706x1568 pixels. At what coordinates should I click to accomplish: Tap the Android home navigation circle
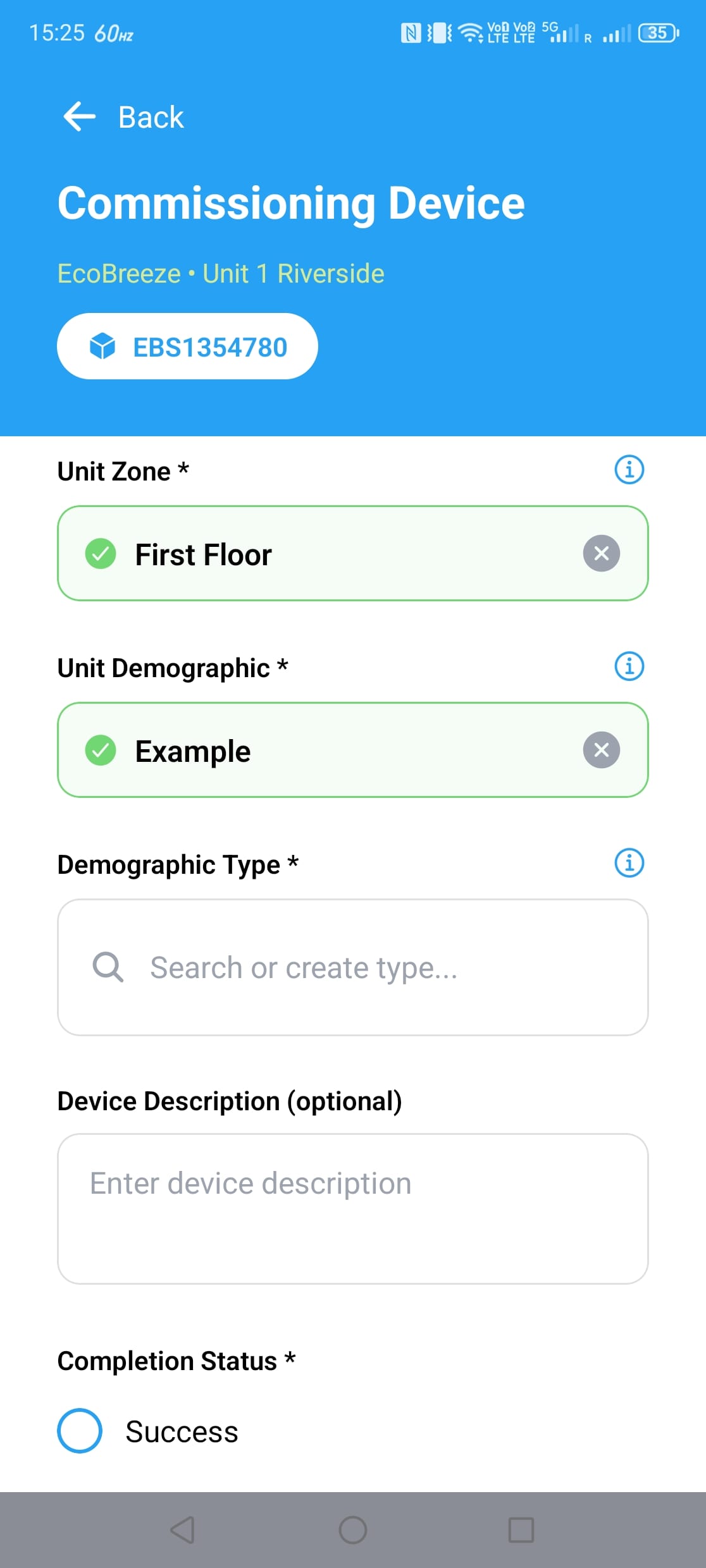coord(353,1530)
